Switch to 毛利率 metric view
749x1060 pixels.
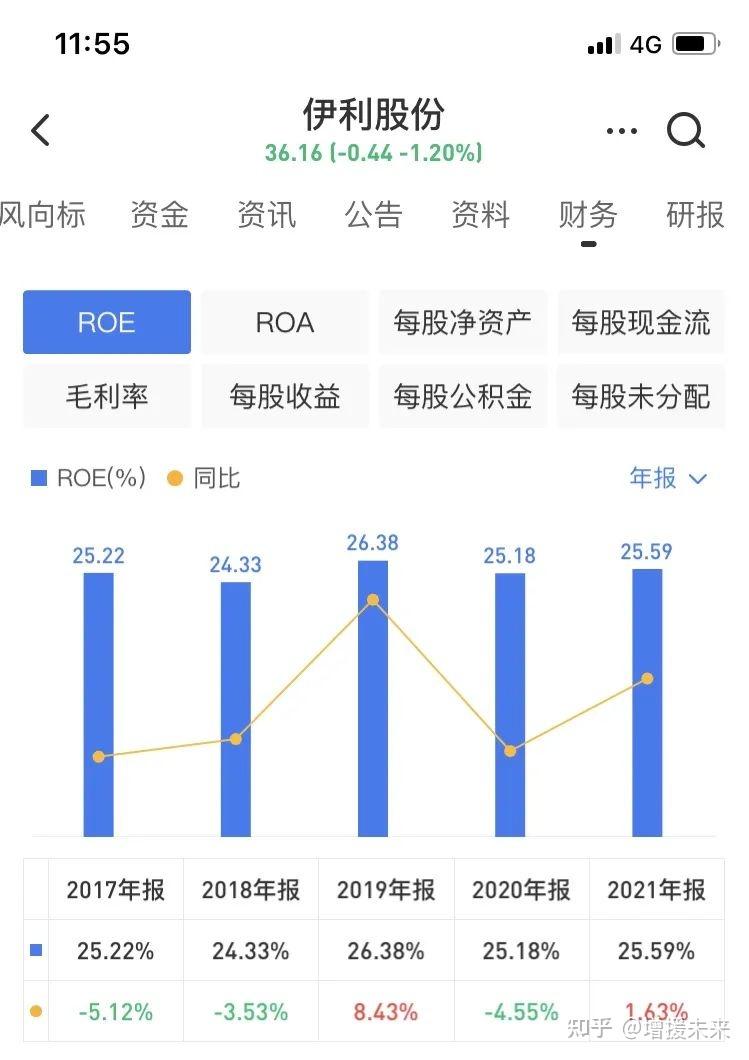point(106,396)
